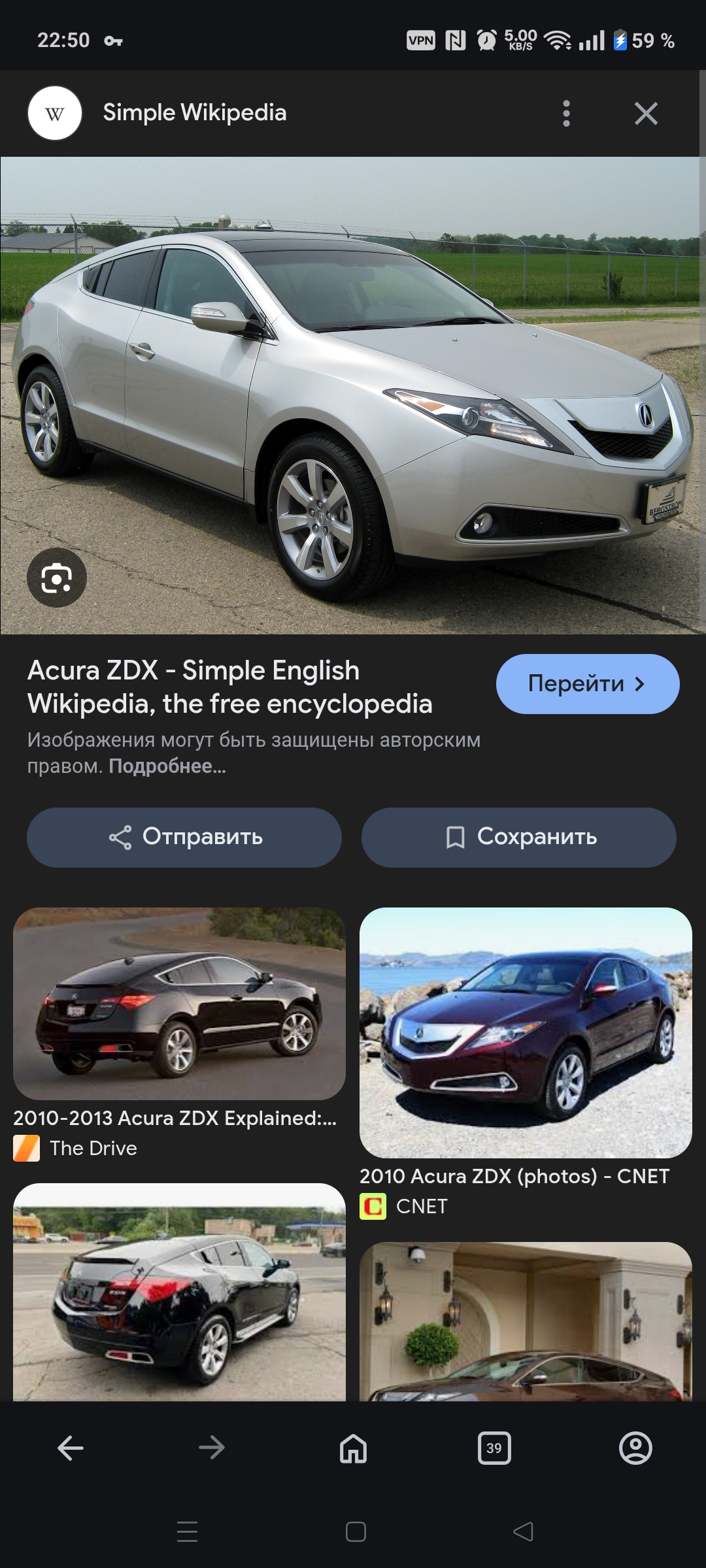Screen dimensions: 706x1568
Task: Open the account profile icon
Action: click(x=635, y=1448)
